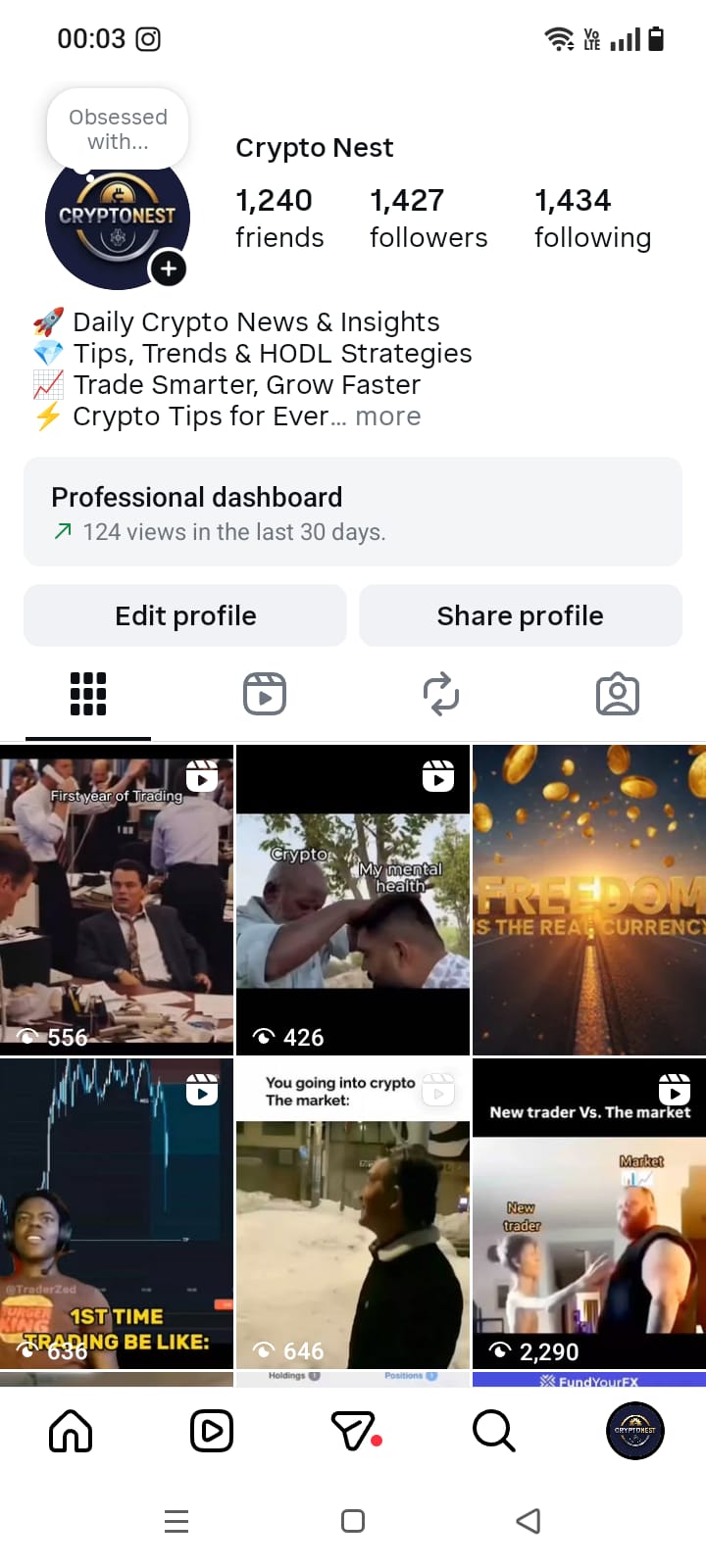This screenshot has width=706, height=1568.
Task: Open the '1st time trading be like' reel
Action: 117,1213
